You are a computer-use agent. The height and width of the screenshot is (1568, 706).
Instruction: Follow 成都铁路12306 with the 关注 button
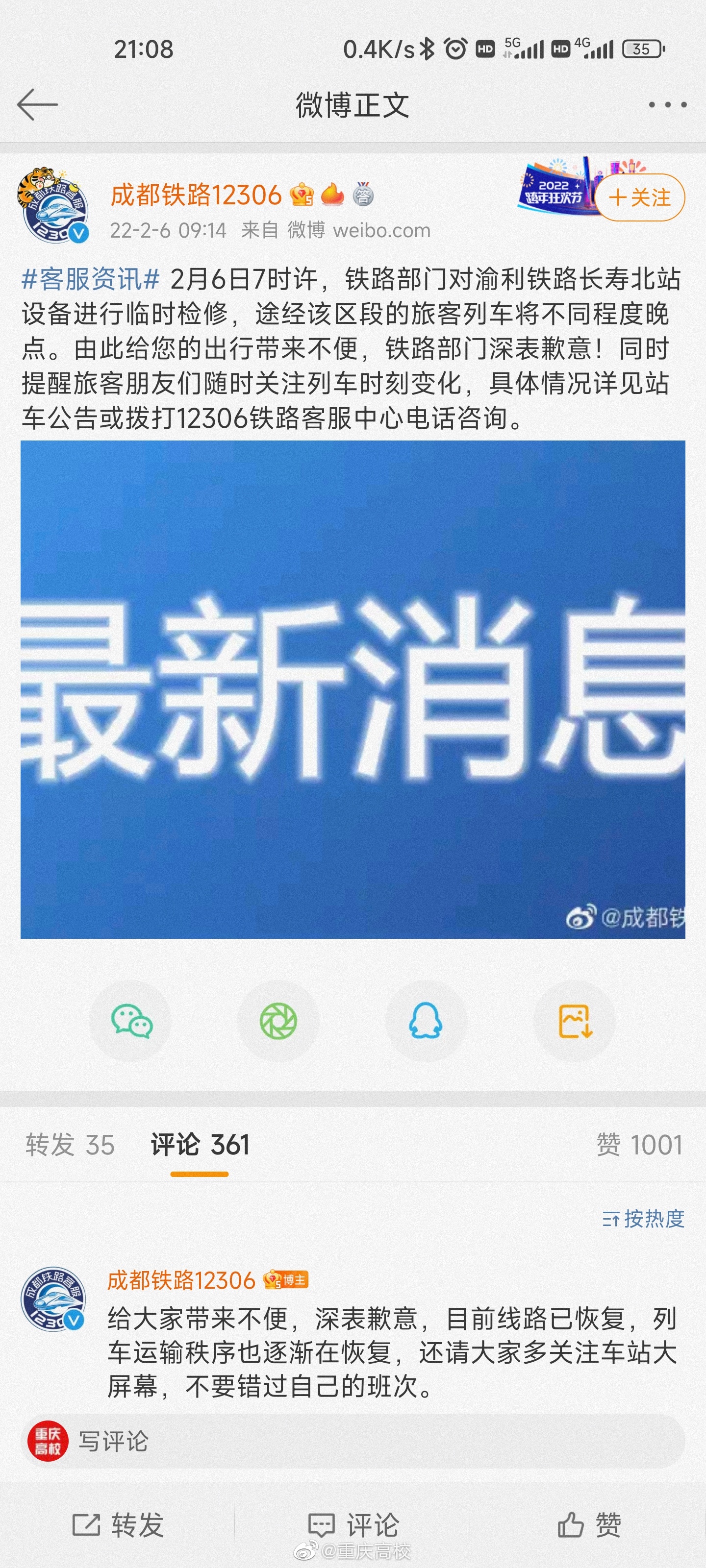[640, 197]
